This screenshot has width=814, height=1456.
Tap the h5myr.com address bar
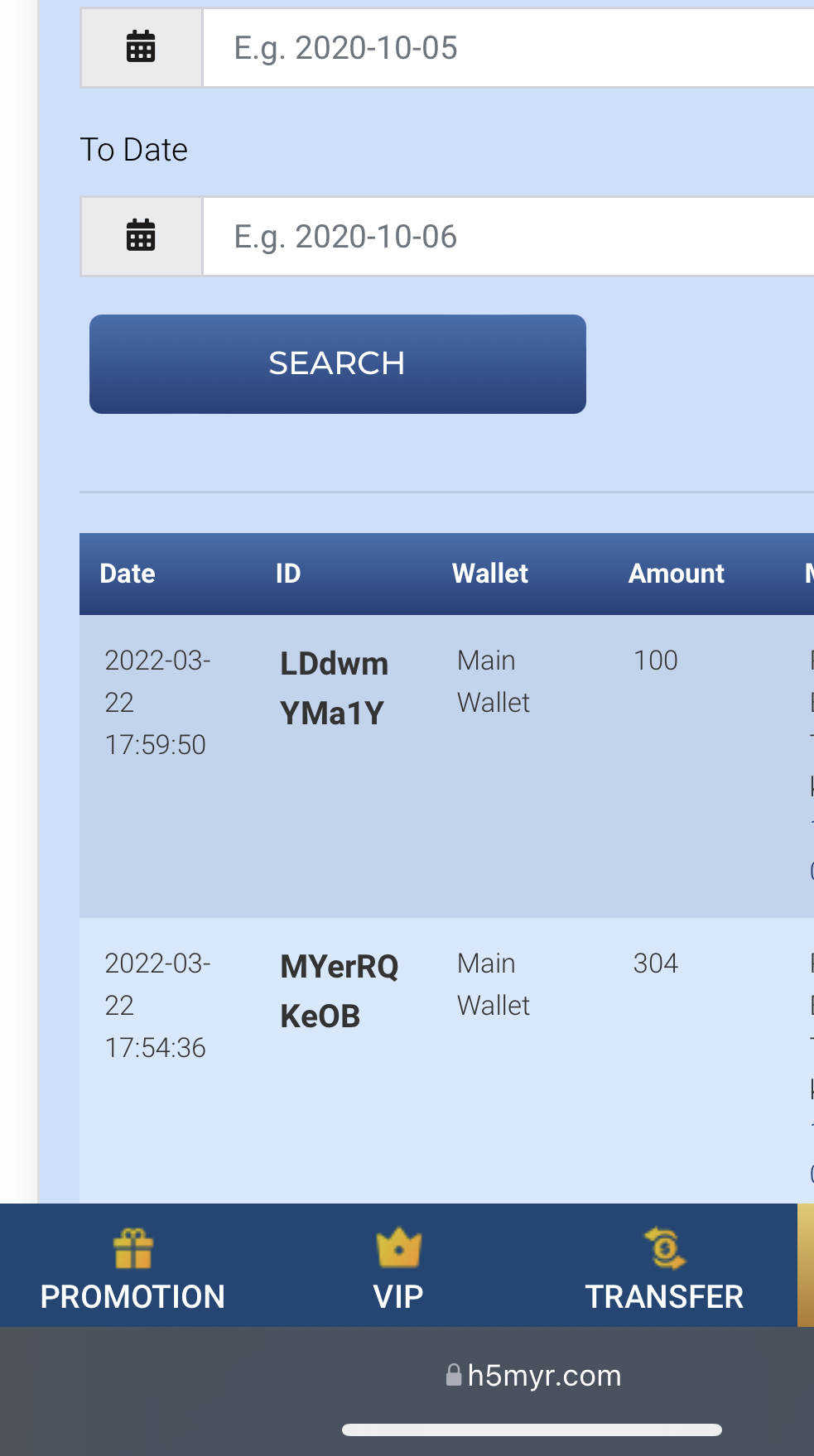tap(534, 1375)
